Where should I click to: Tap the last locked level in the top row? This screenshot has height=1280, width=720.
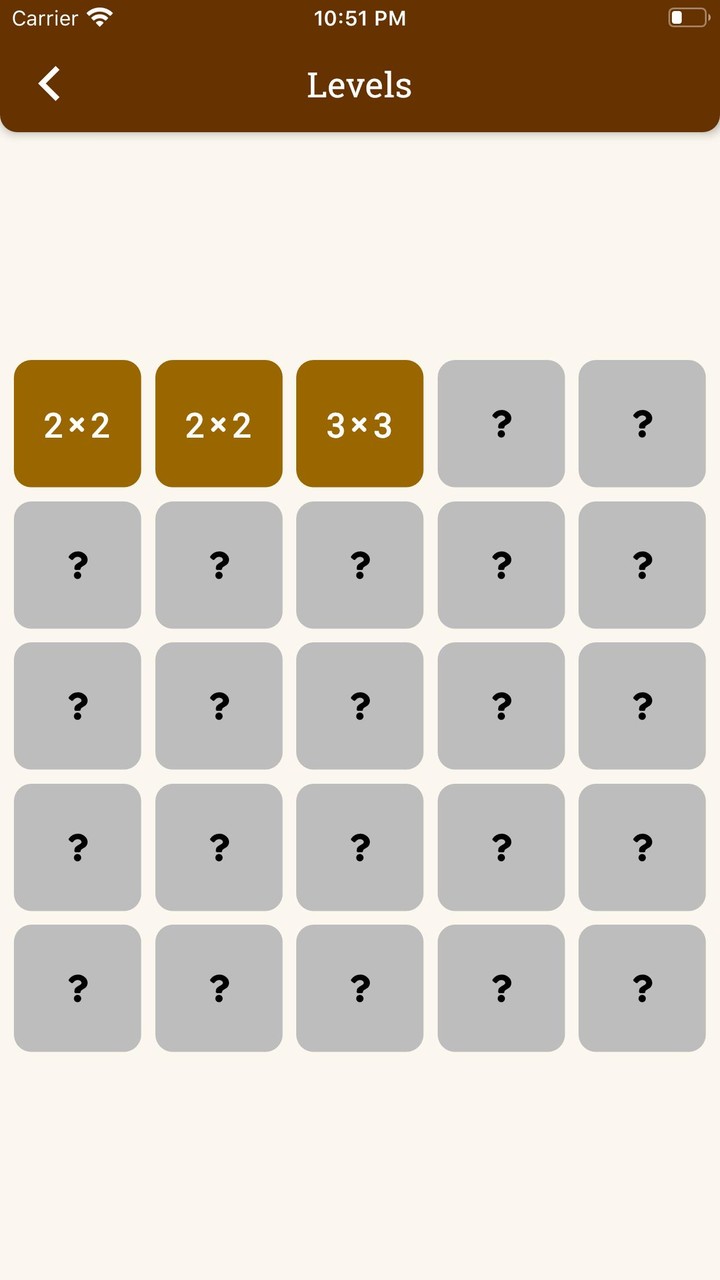pyautogui.click(x=642, y=423)
